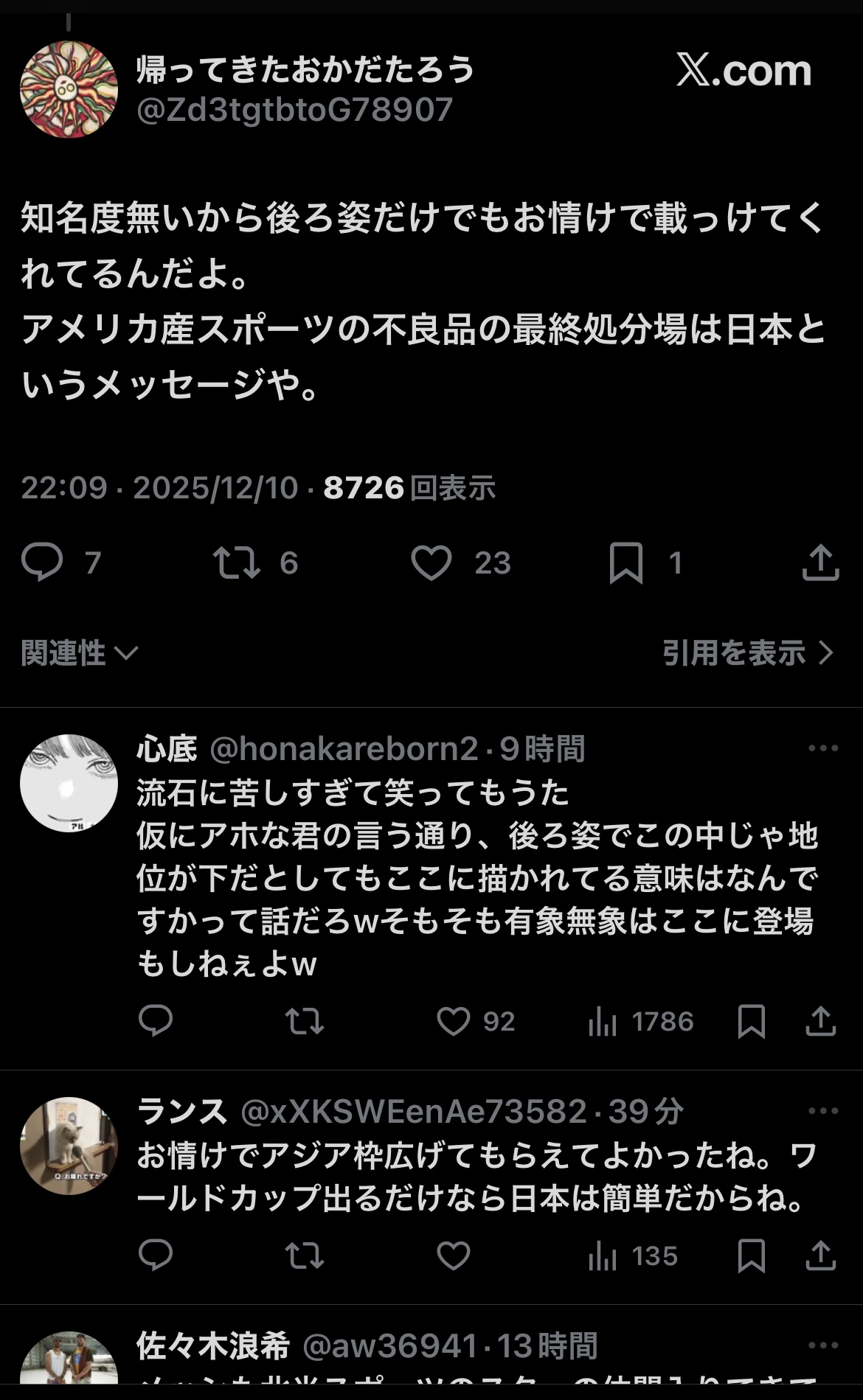Viewport: 863px width, 1400px height.
Task: Bookmark the main post
Action: pyautogui.click(x=626, y=563)
